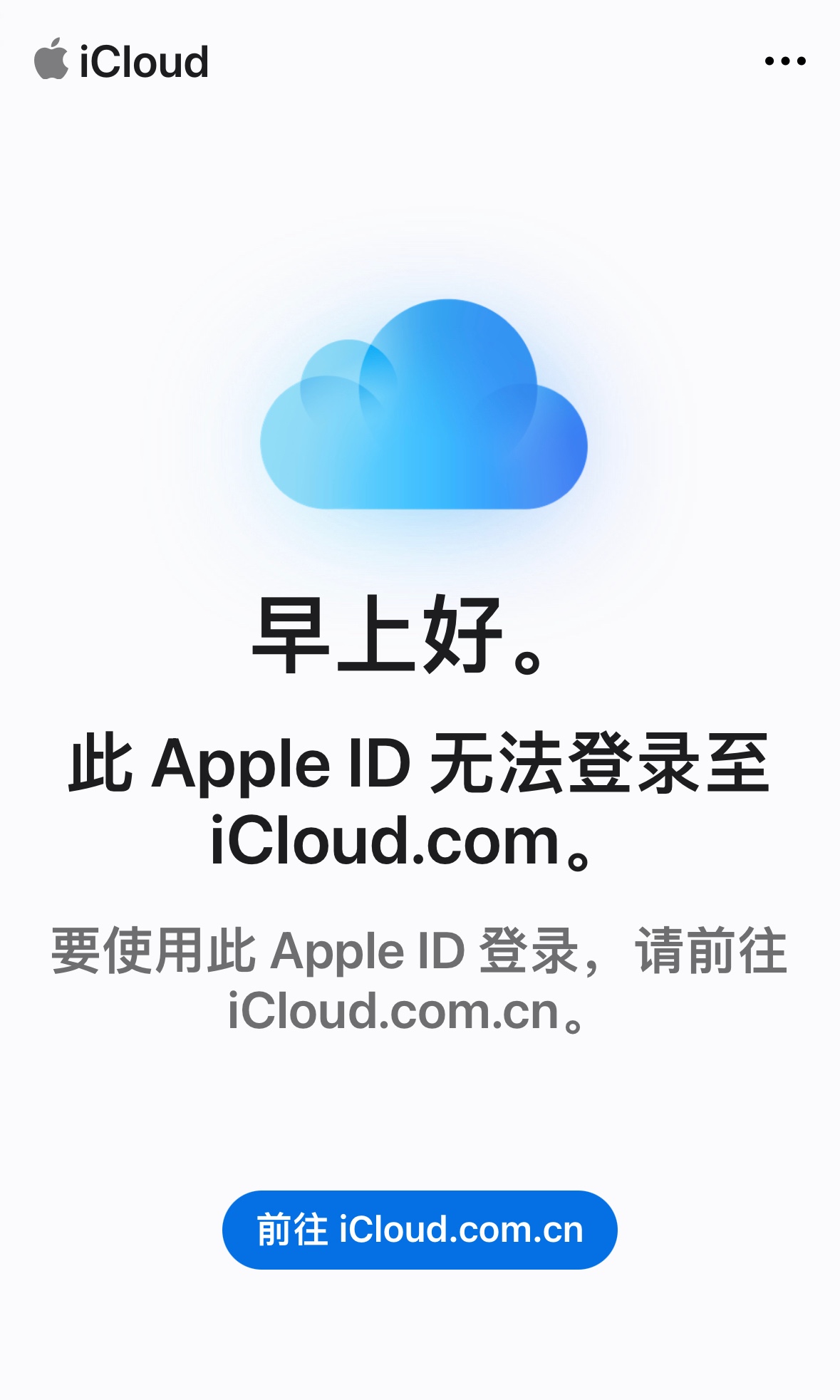Screen dimensions: 840x1400
Task: Open the iCloud logo home link
Action: [x=122, y=61]
